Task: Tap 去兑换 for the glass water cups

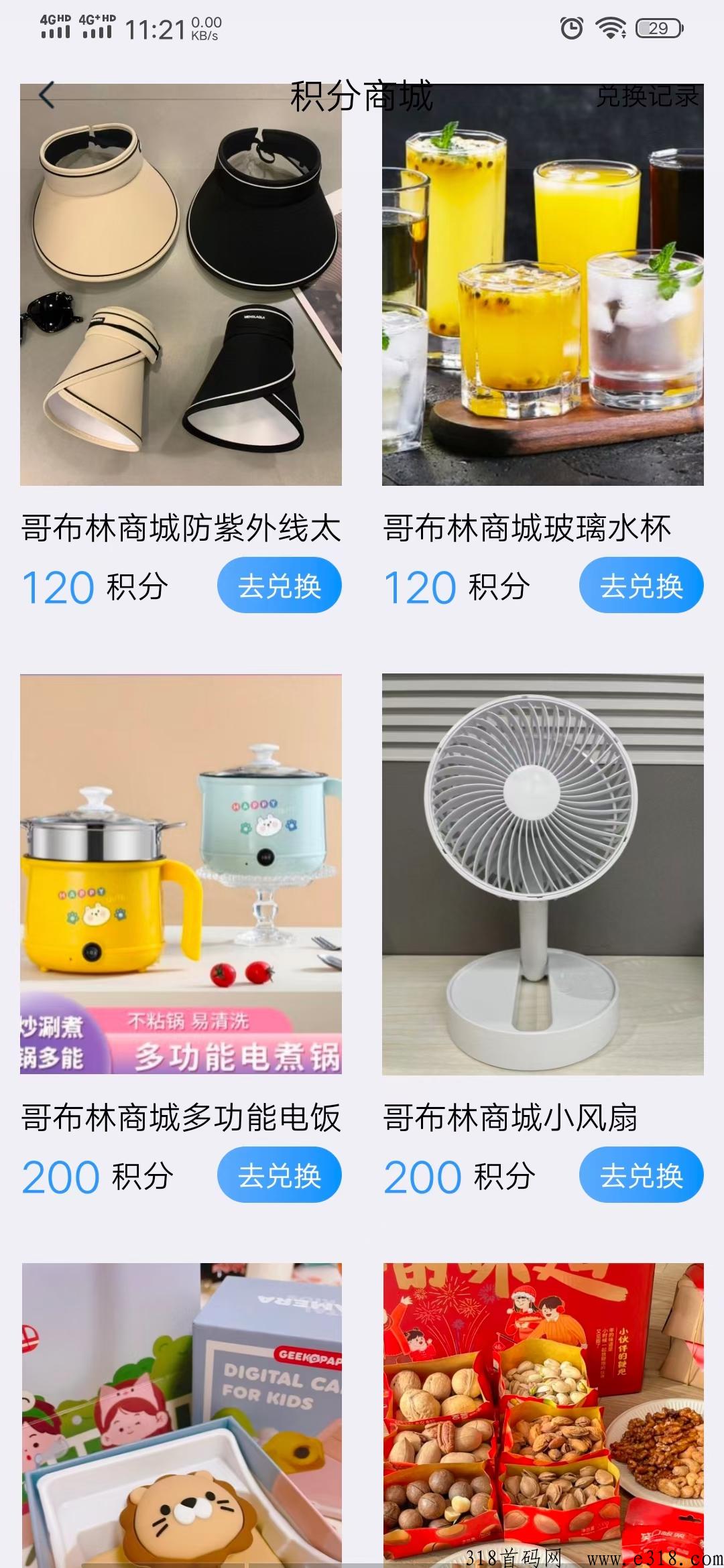Action: 642,586
